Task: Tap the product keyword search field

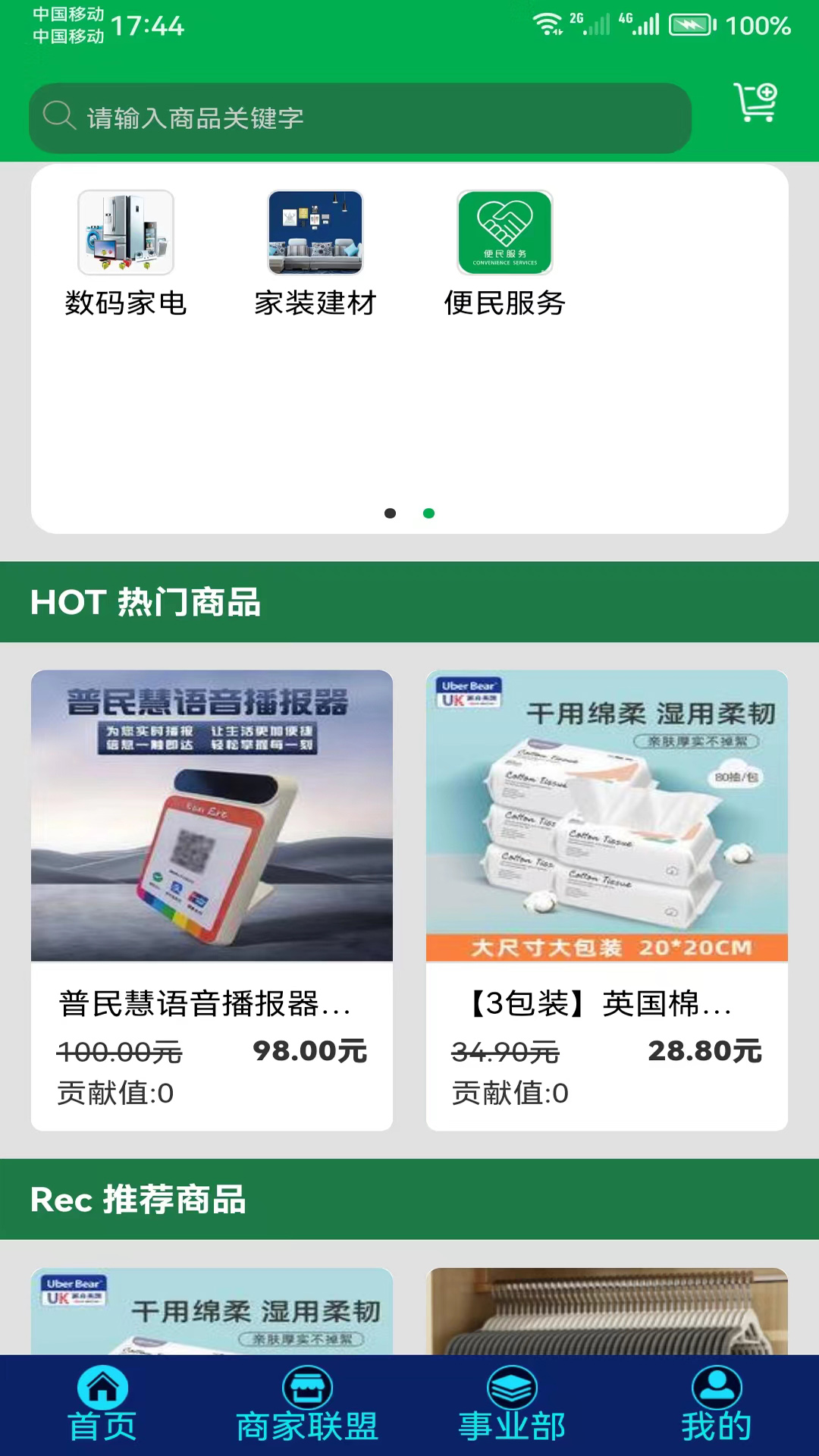Action: pyautogui.click(x=360, y=118)
